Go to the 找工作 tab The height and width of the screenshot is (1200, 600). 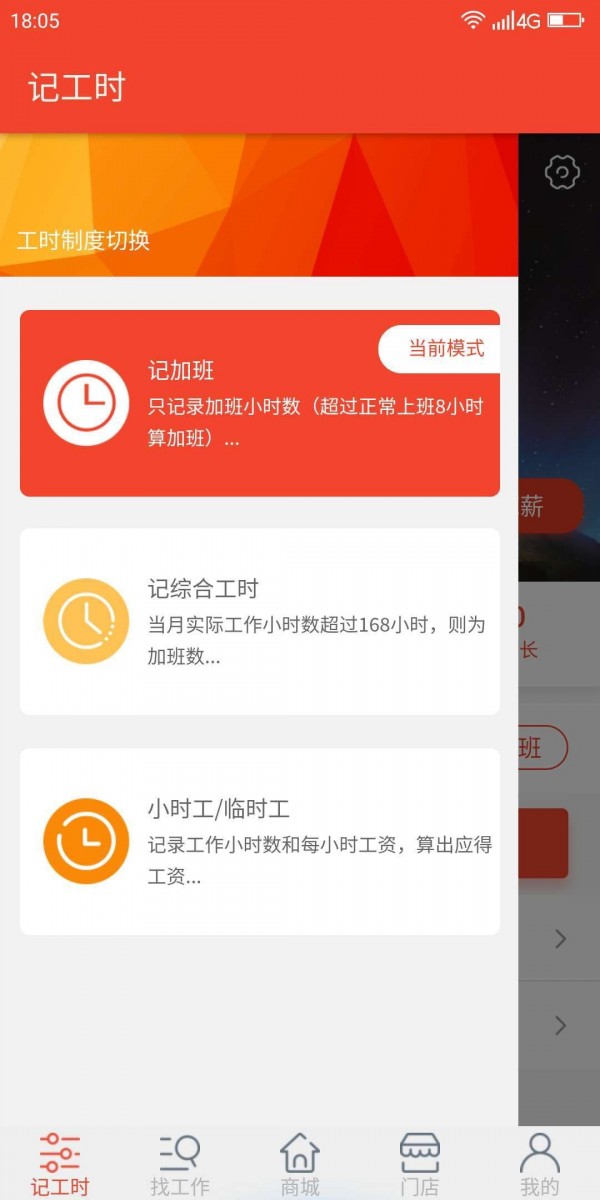click(x=180, y=1164)
